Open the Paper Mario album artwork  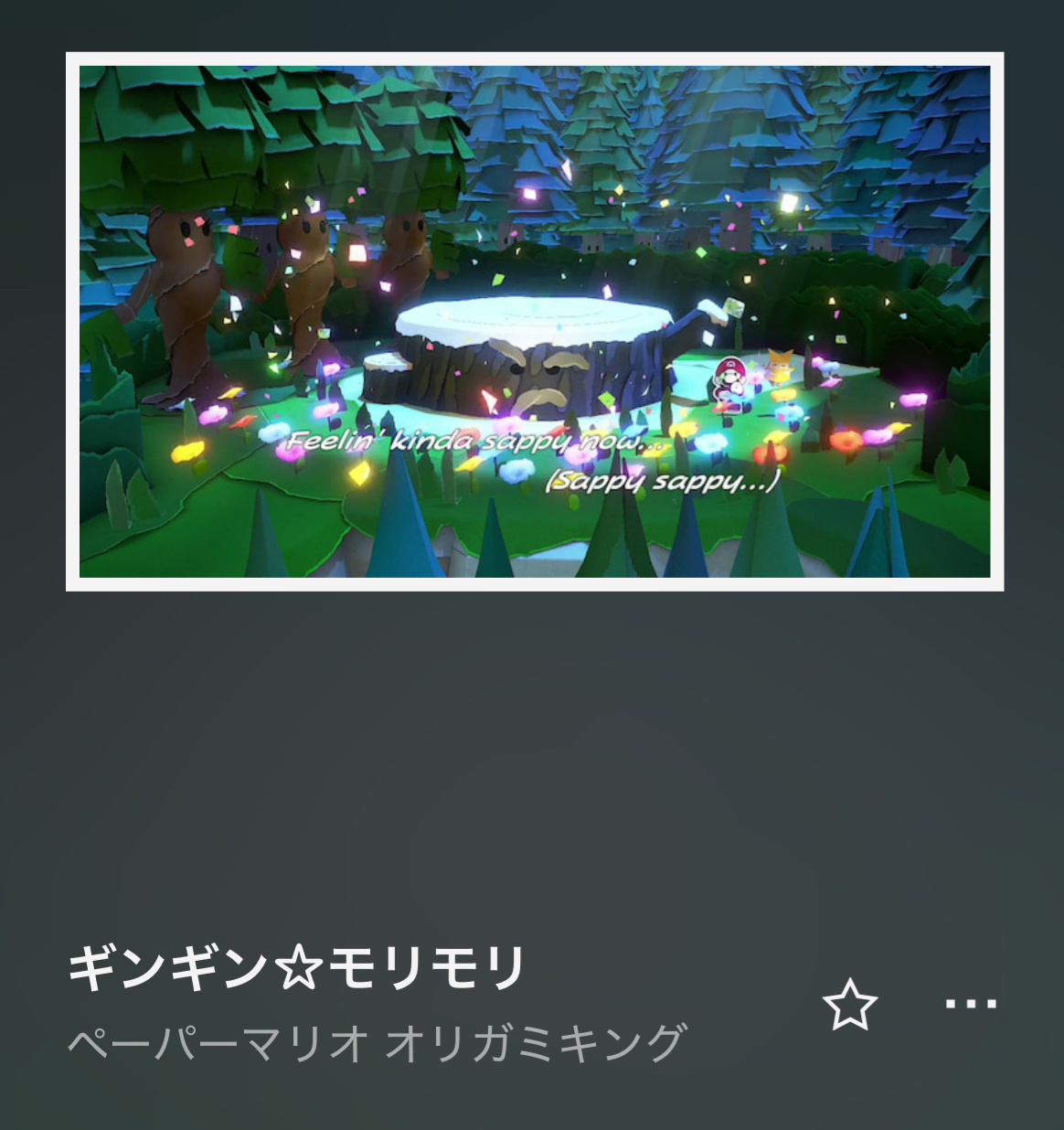[x=535, y=322]
